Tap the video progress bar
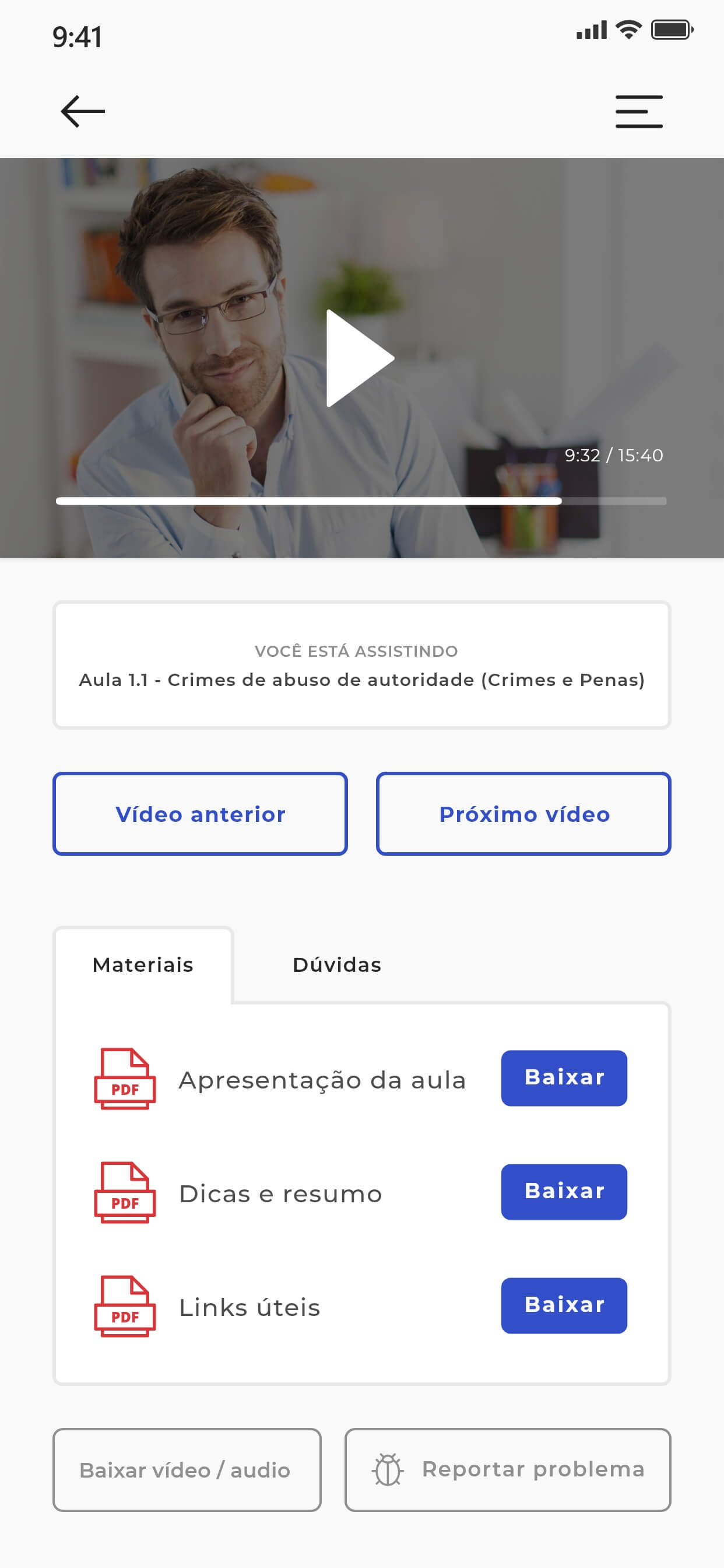724x1568 pixels. point(360,501)
